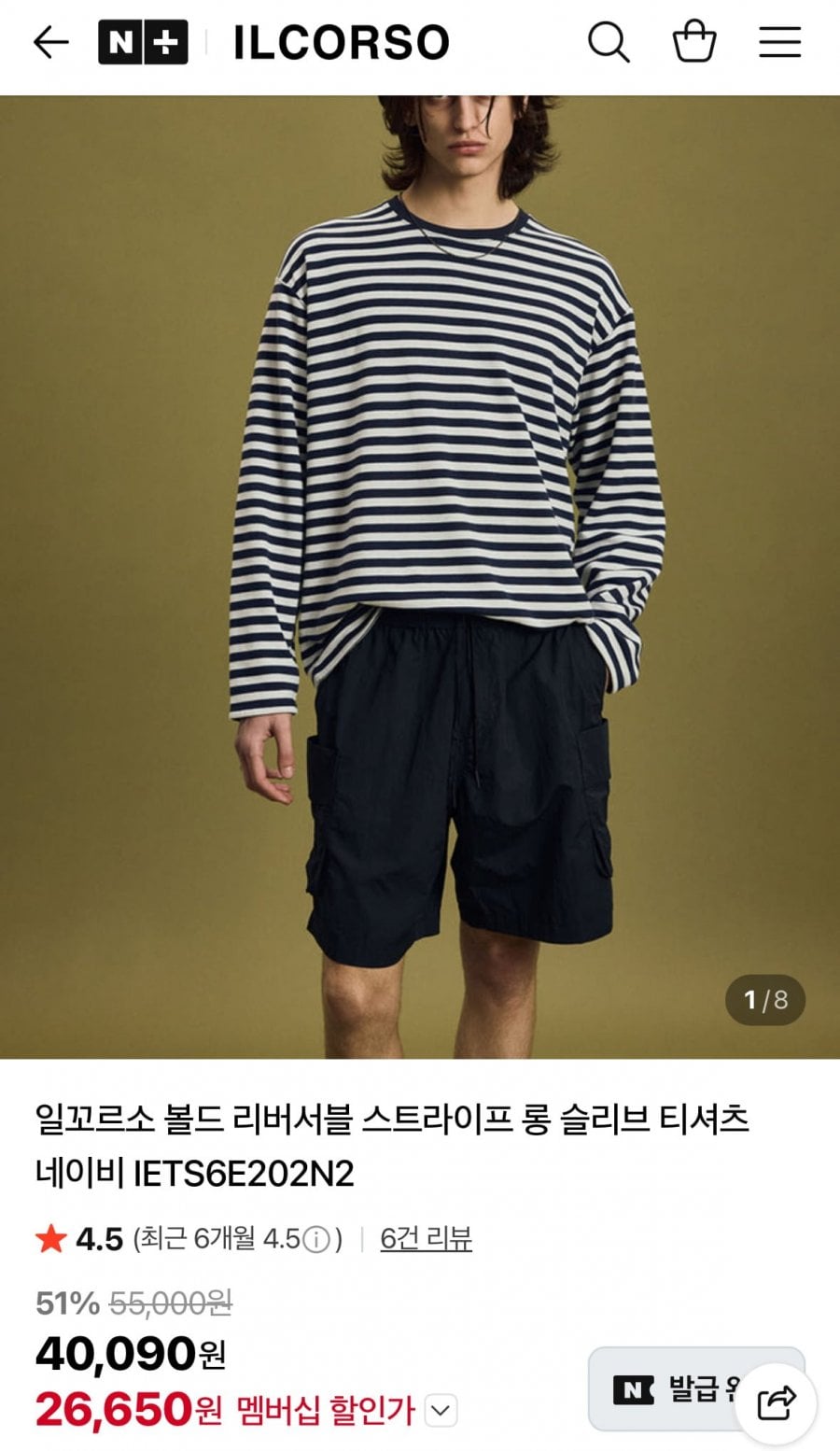Share this product
Viewport: 840px width, 1451px height.
(776, 1403)
